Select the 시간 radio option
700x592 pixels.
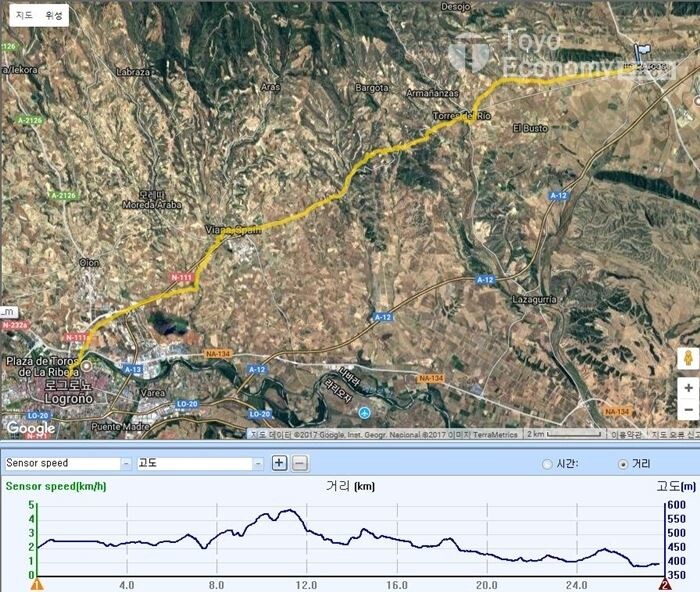(547, 464)
